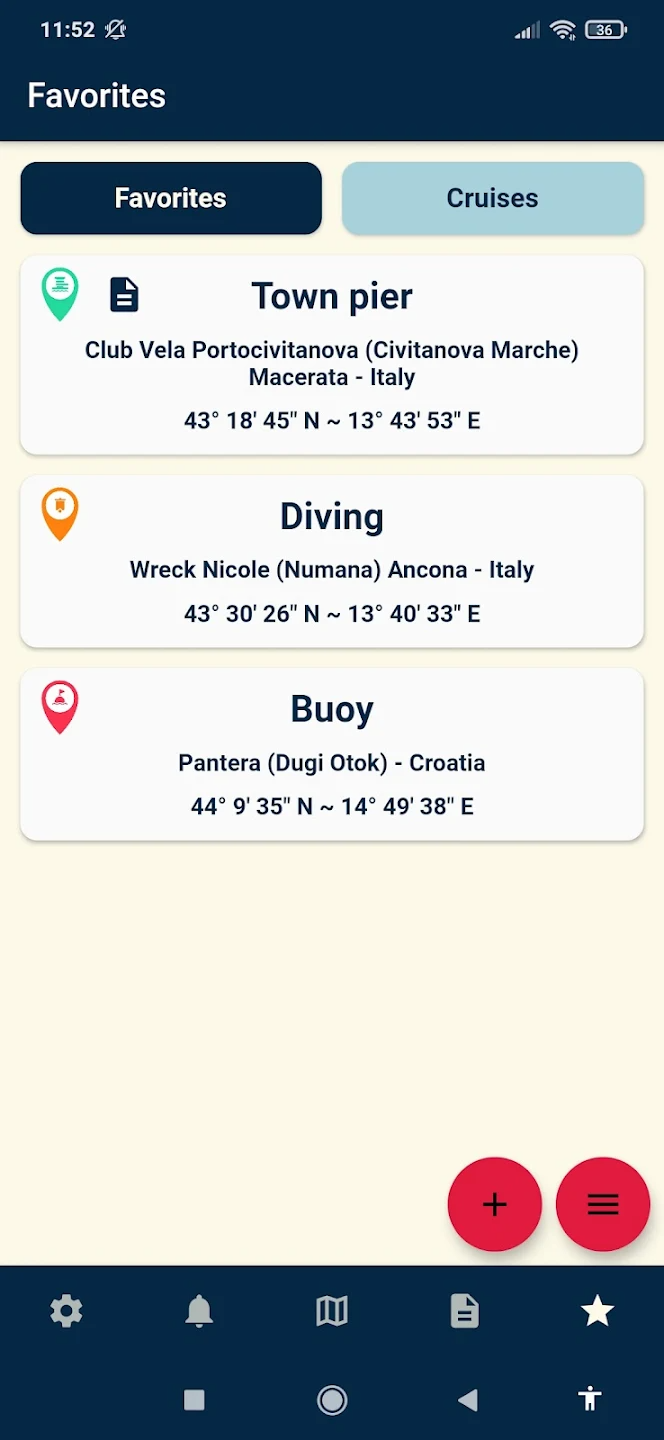Select the Favorites tab
664x1440 pixels.
point(171,198)
